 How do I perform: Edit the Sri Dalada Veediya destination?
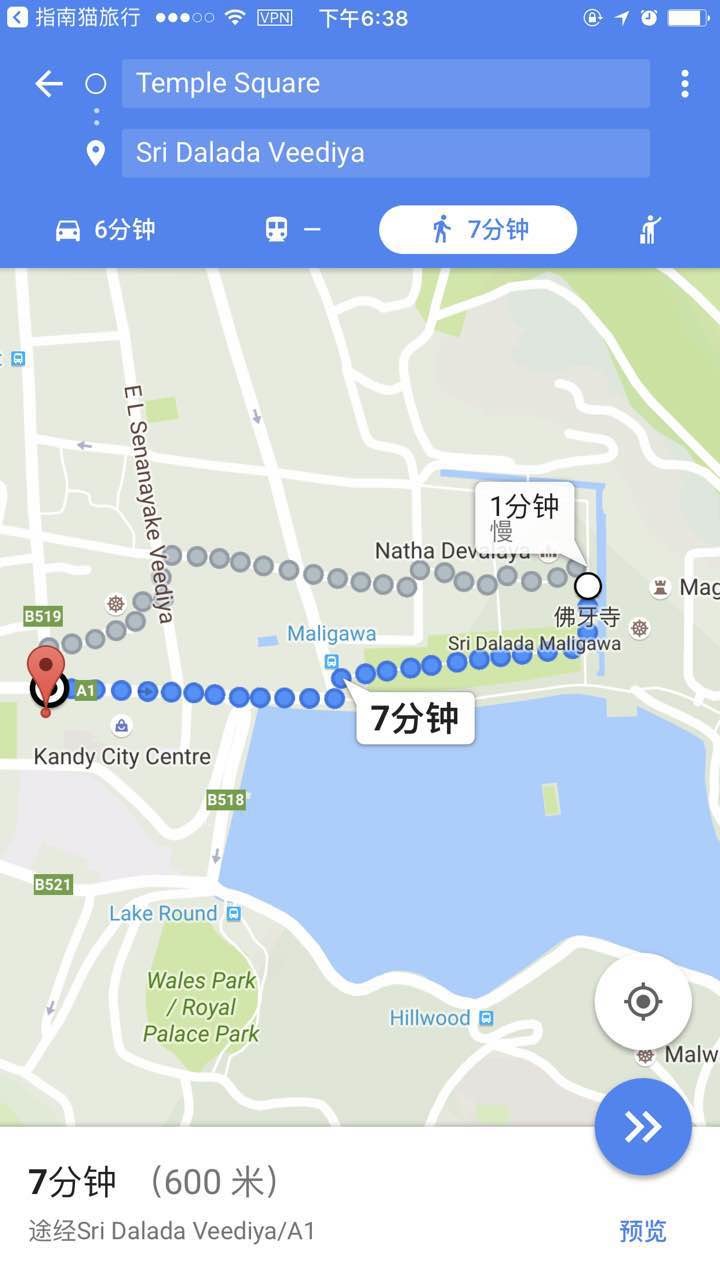click(385, 153)
